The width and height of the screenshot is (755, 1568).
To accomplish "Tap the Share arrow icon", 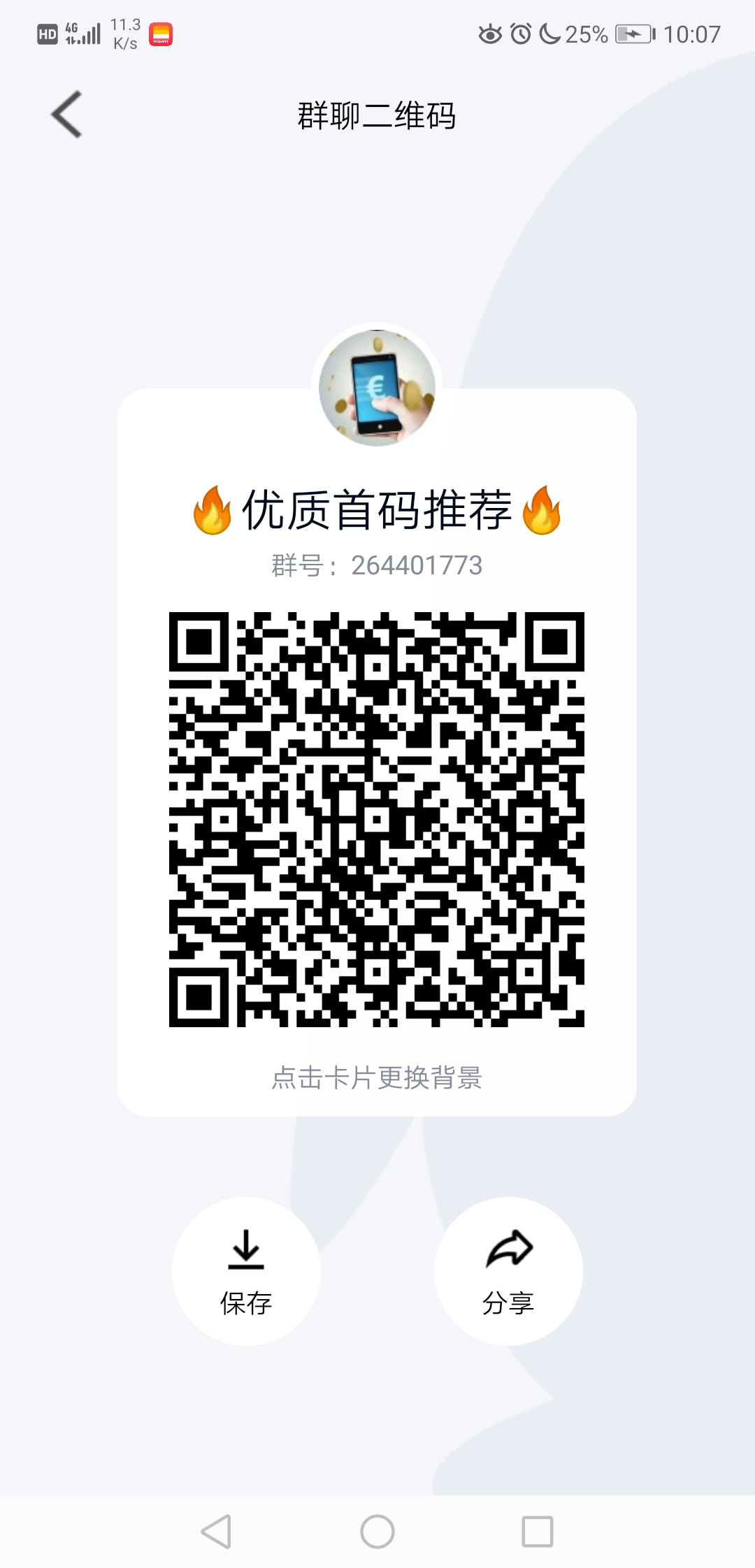I will pyautogui.click(x=509, y=1251).
